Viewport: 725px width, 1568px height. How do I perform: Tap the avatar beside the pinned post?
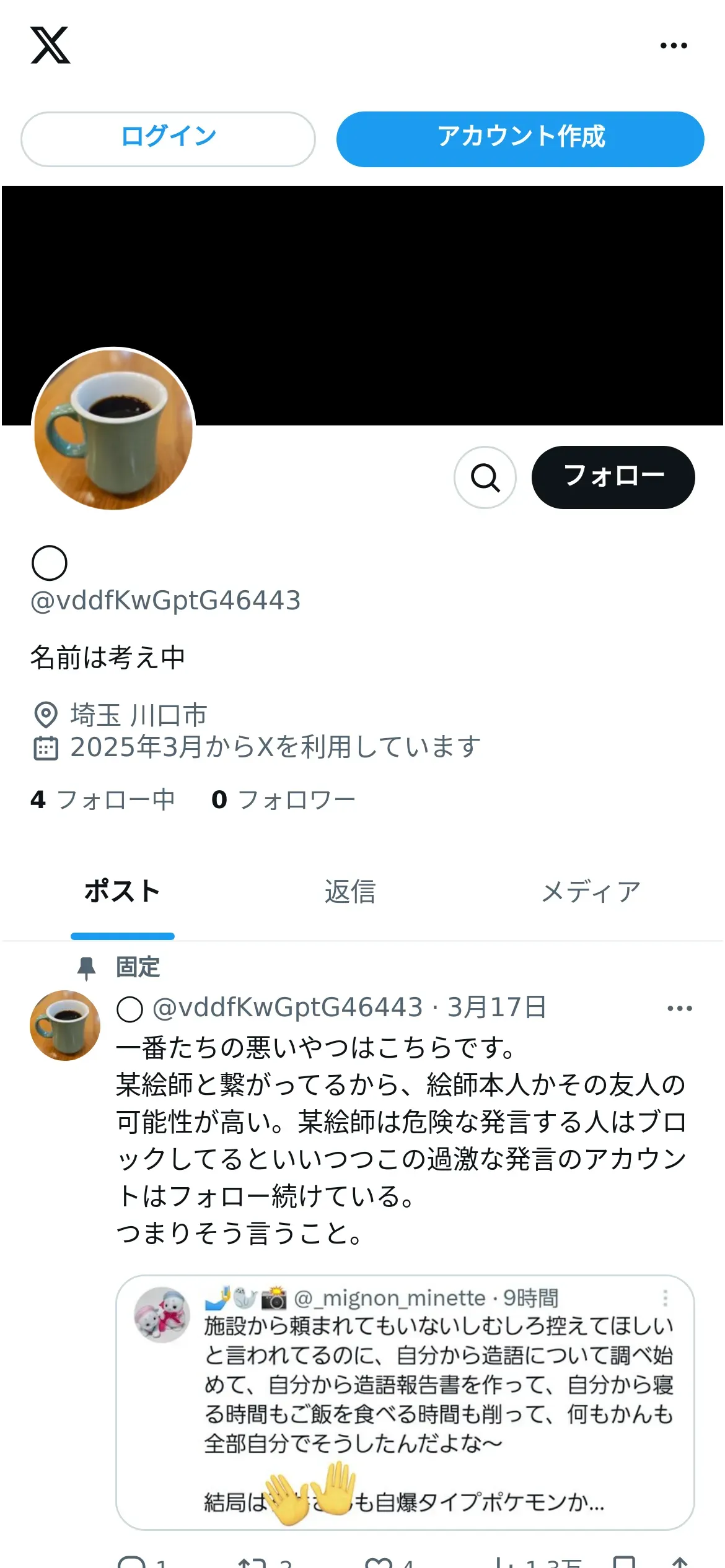[65, 1025]
